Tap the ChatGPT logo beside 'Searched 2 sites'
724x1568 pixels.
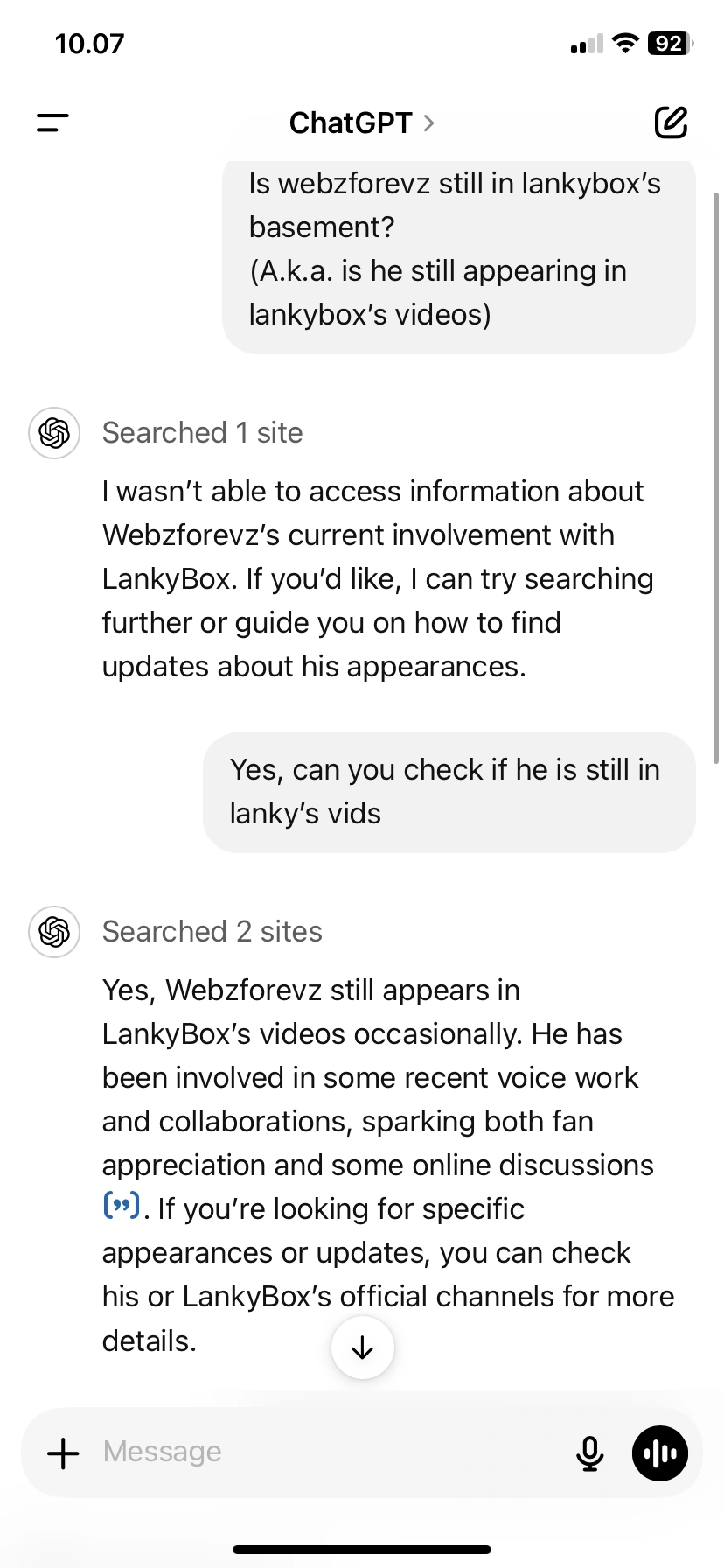[x=53, y=931]
